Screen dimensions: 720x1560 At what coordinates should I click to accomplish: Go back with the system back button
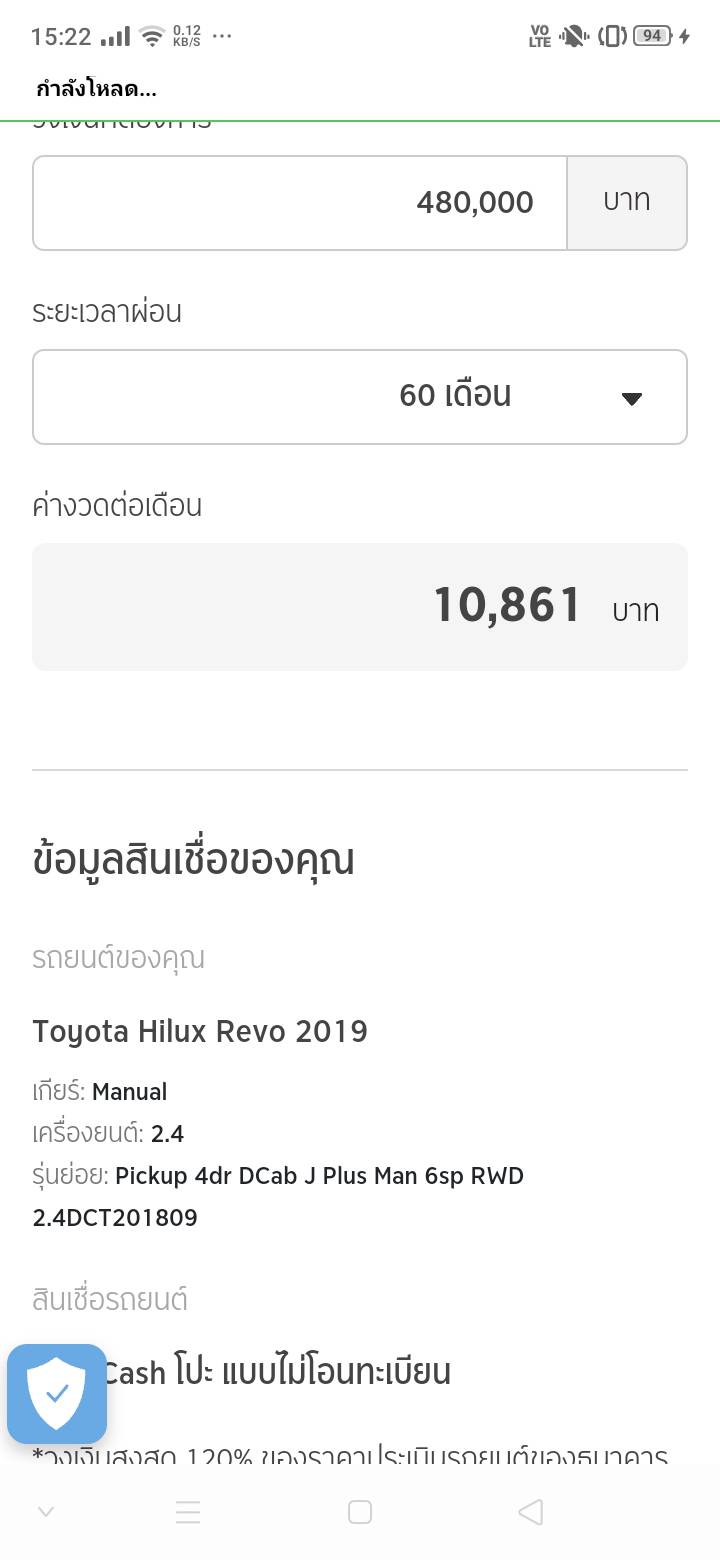pos(531,1512)
